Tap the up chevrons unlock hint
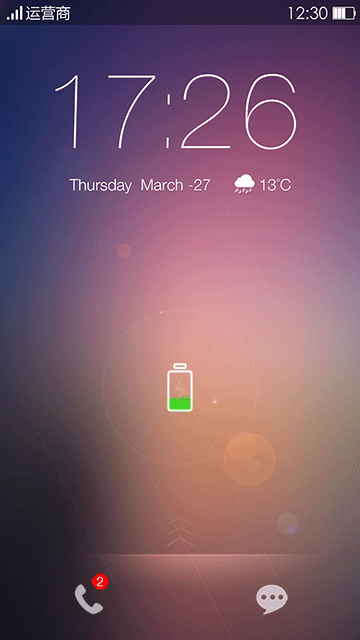This screenshot has height=640, width=360. point(180,531)
